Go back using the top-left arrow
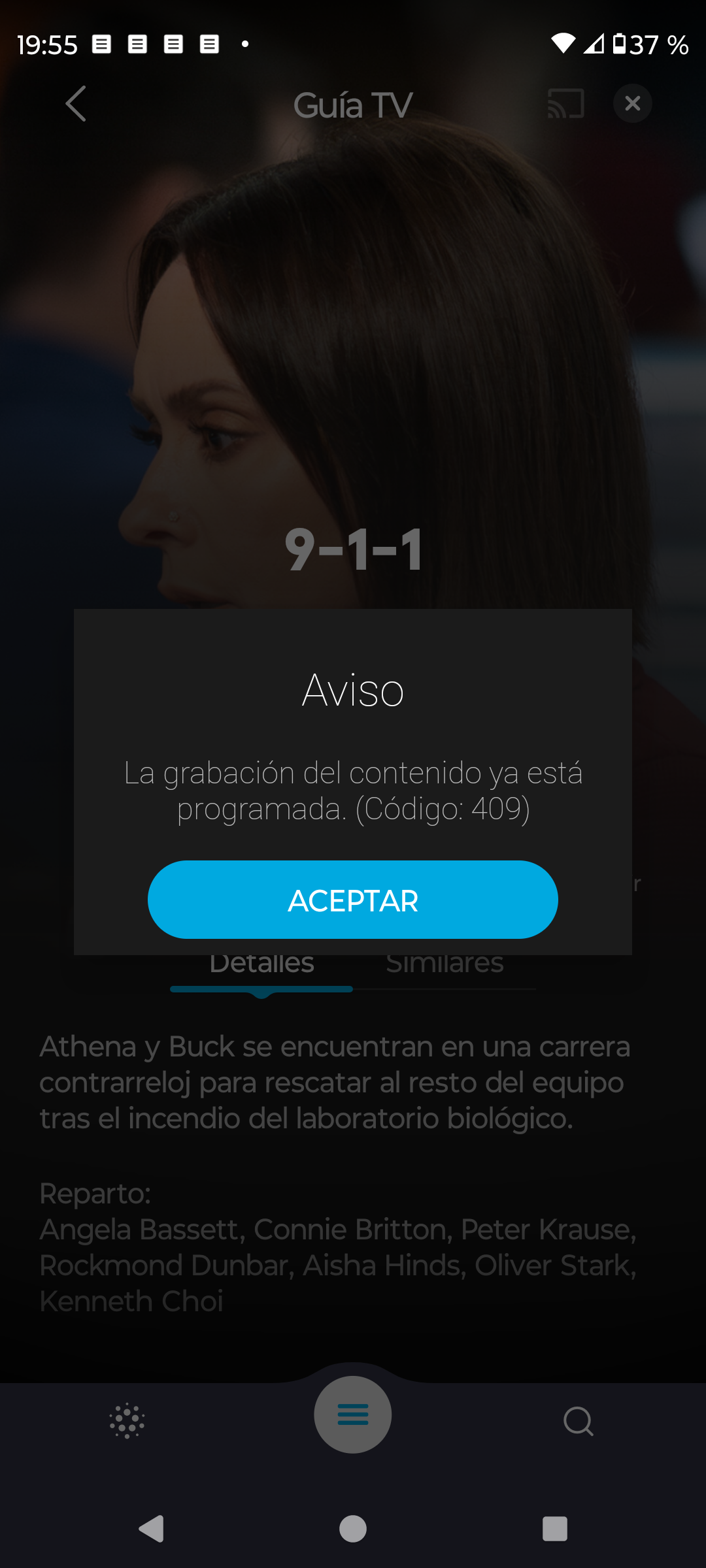 click(76, 104)
